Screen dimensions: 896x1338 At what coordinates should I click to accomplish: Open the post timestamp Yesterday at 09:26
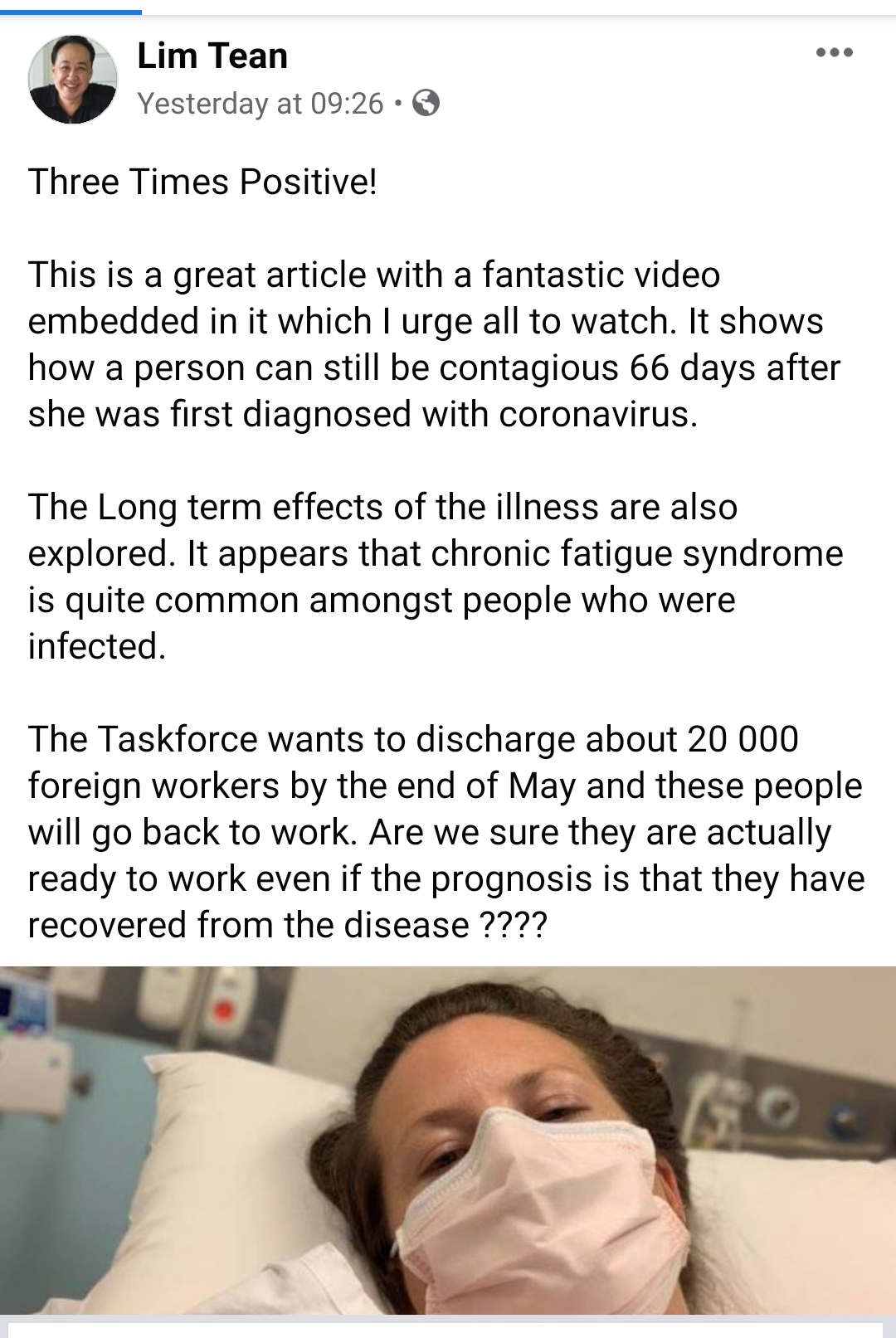(261, 104)
